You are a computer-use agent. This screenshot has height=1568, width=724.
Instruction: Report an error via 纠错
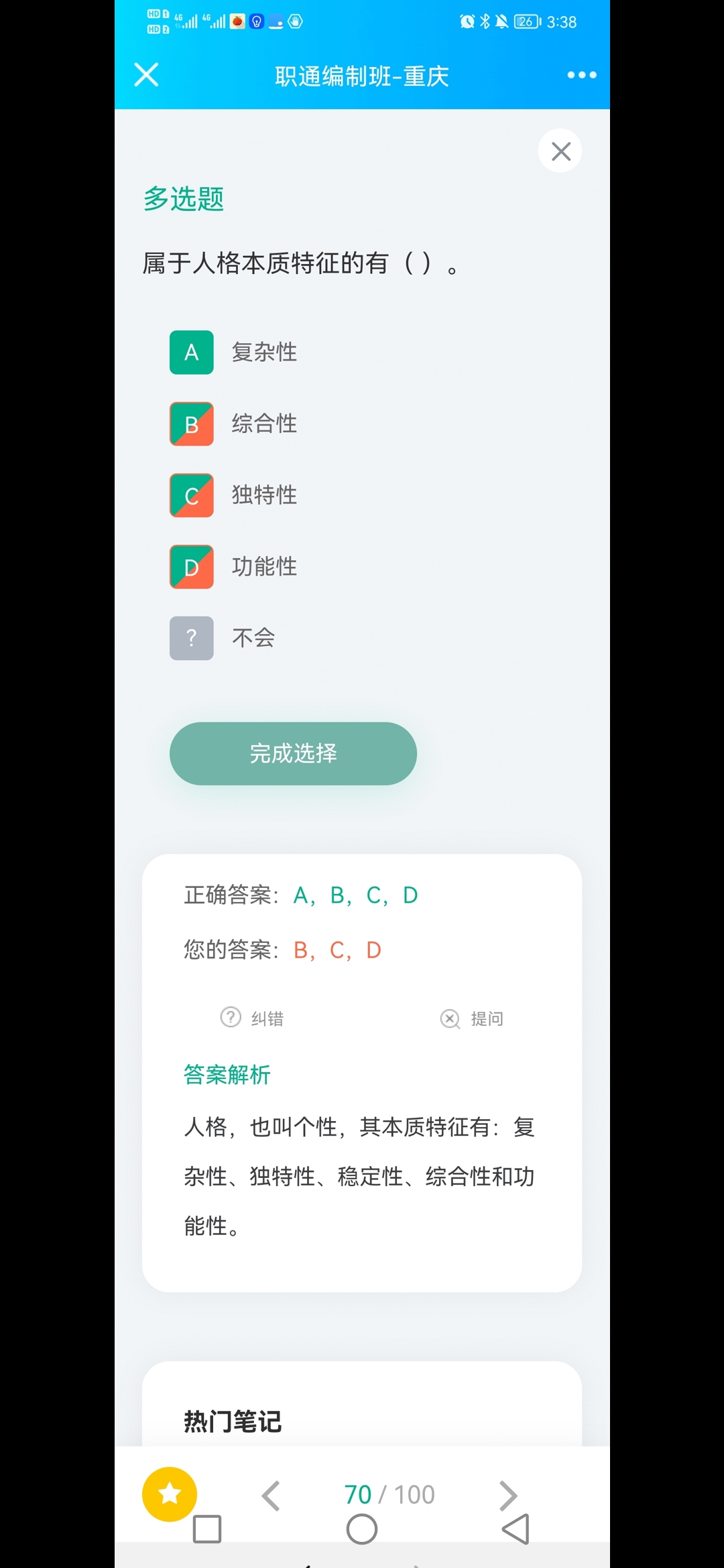[x=253, y=1019]
